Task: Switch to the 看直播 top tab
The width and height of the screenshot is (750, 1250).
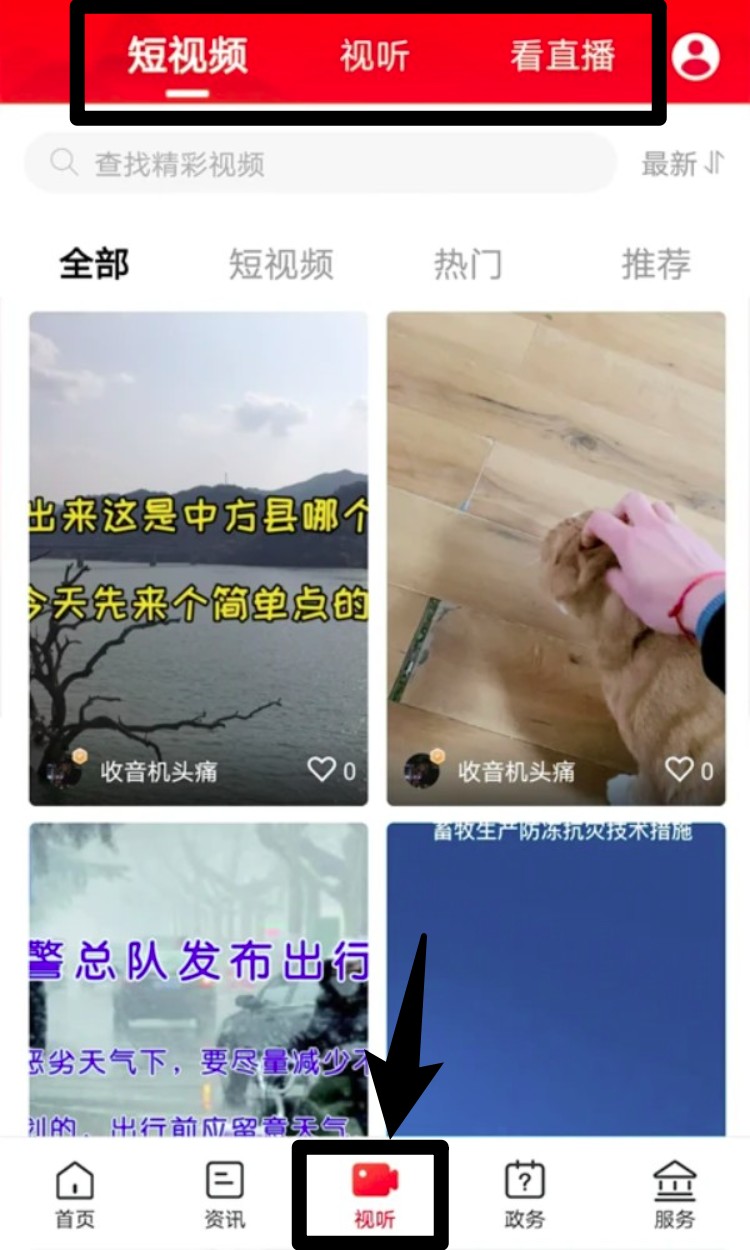Action: point(562,56)
